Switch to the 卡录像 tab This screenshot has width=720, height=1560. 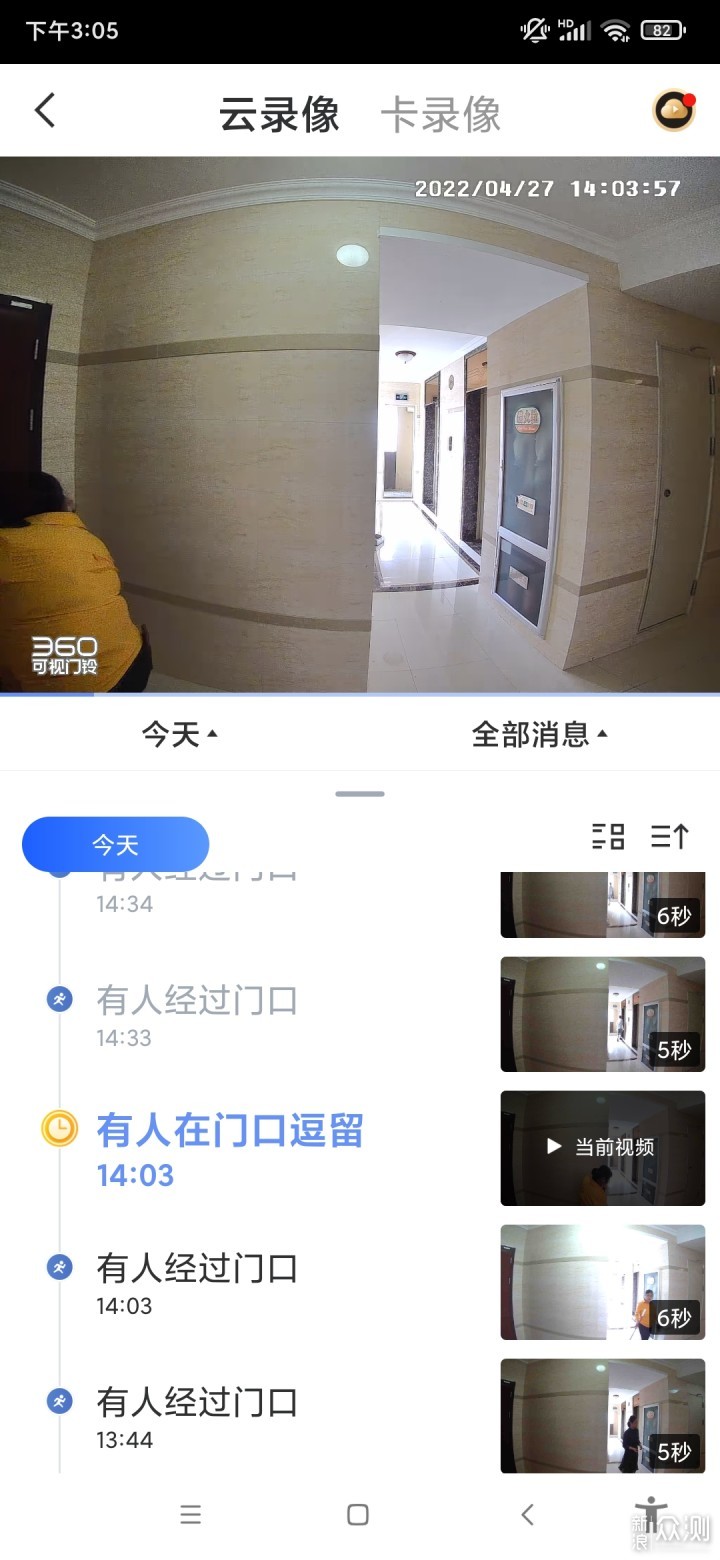(440, 114)
